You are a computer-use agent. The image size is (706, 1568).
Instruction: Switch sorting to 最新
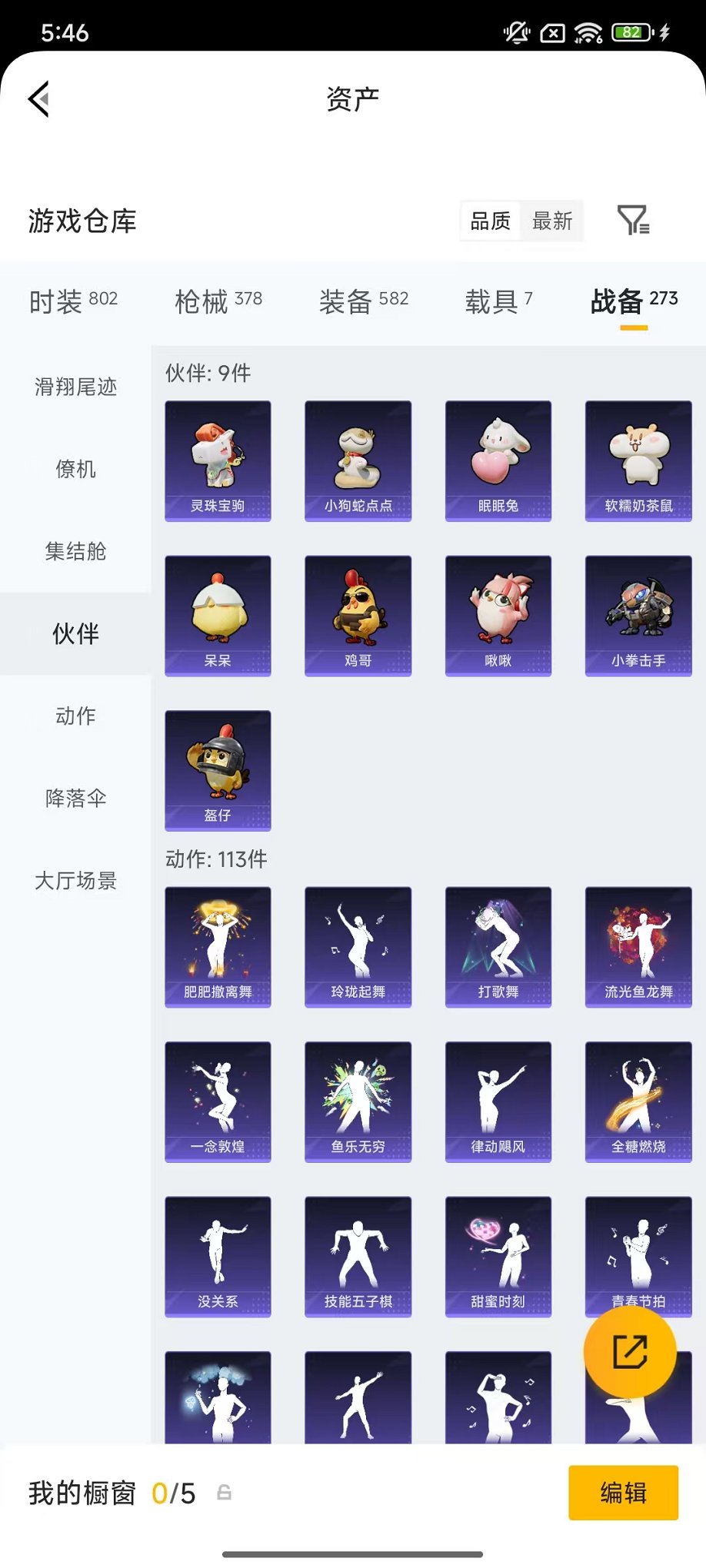(x=553, y=221)
